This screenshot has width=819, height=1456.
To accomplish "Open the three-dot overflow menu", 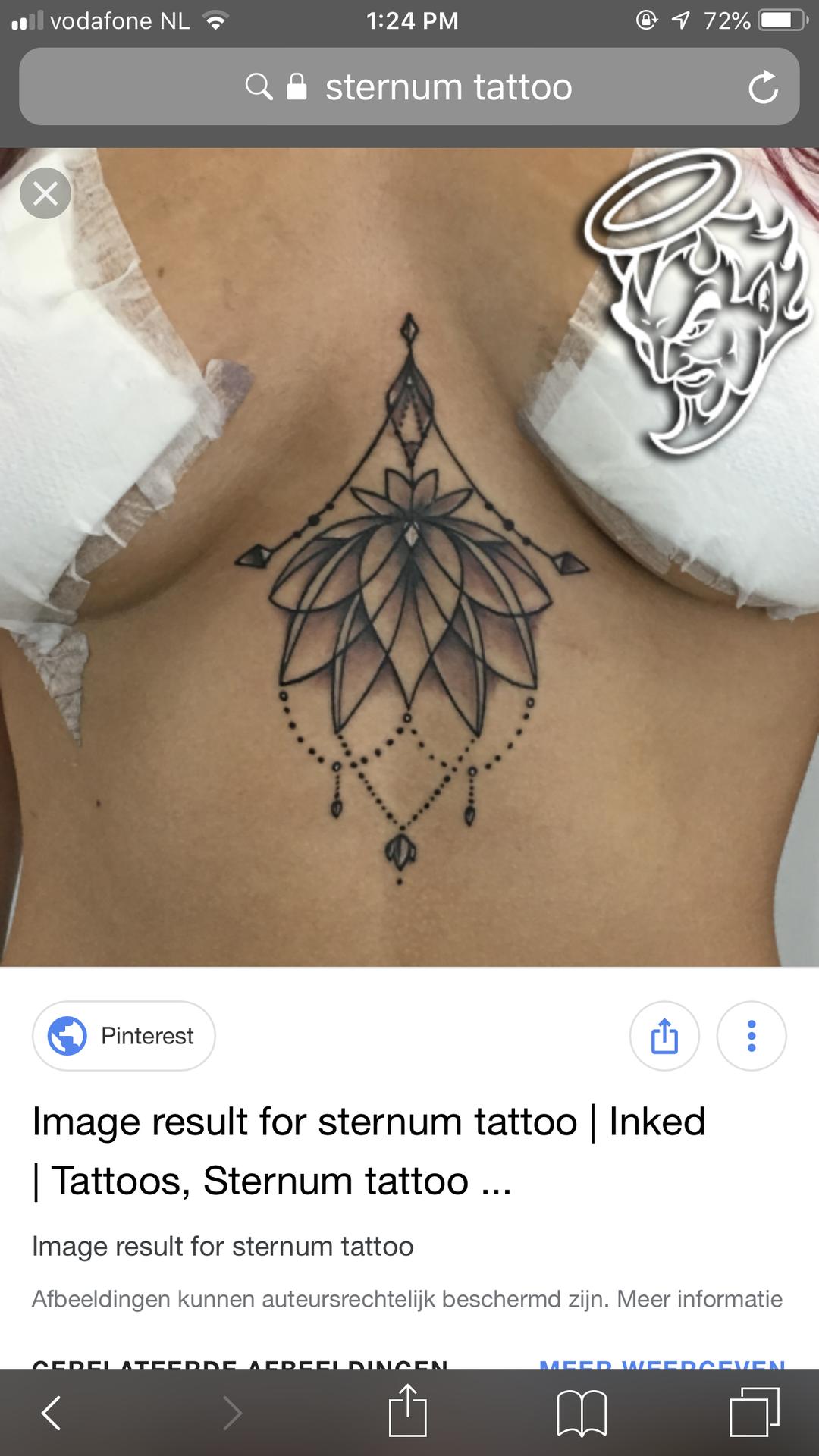I will point(752,1036).
